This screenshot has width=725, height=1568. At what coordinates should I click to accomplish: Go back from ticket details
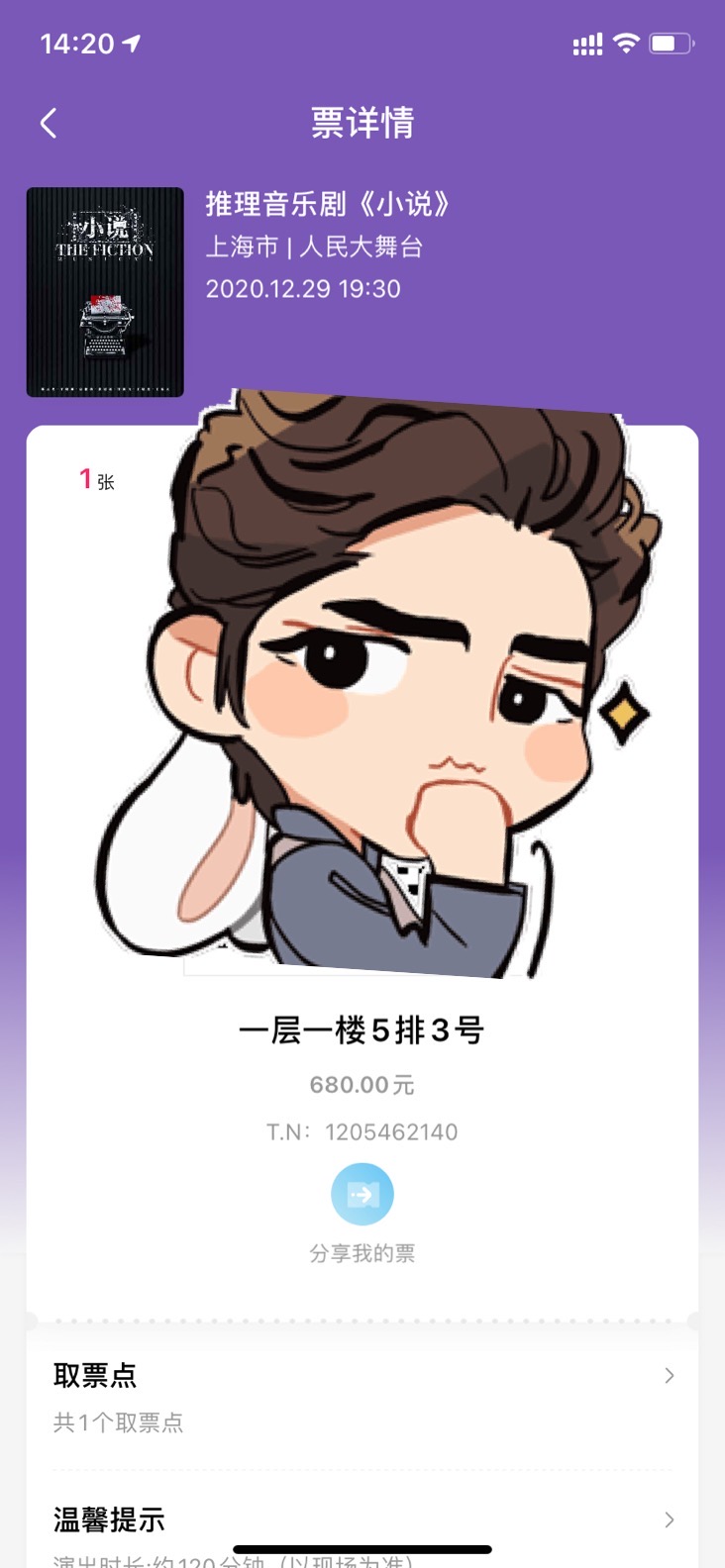pos(49,123)
